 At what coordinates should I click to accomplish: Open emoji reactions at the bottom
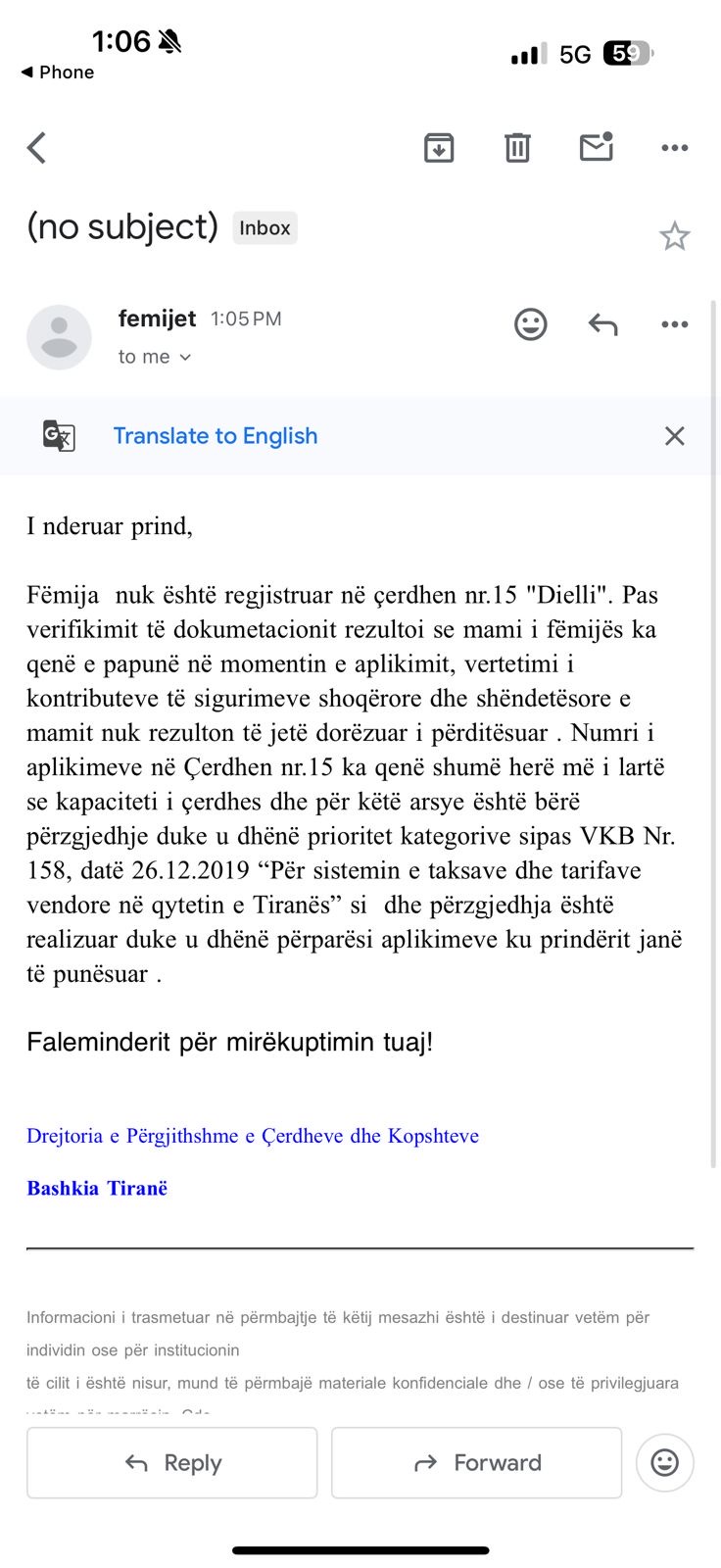(x=665, y=1463)
